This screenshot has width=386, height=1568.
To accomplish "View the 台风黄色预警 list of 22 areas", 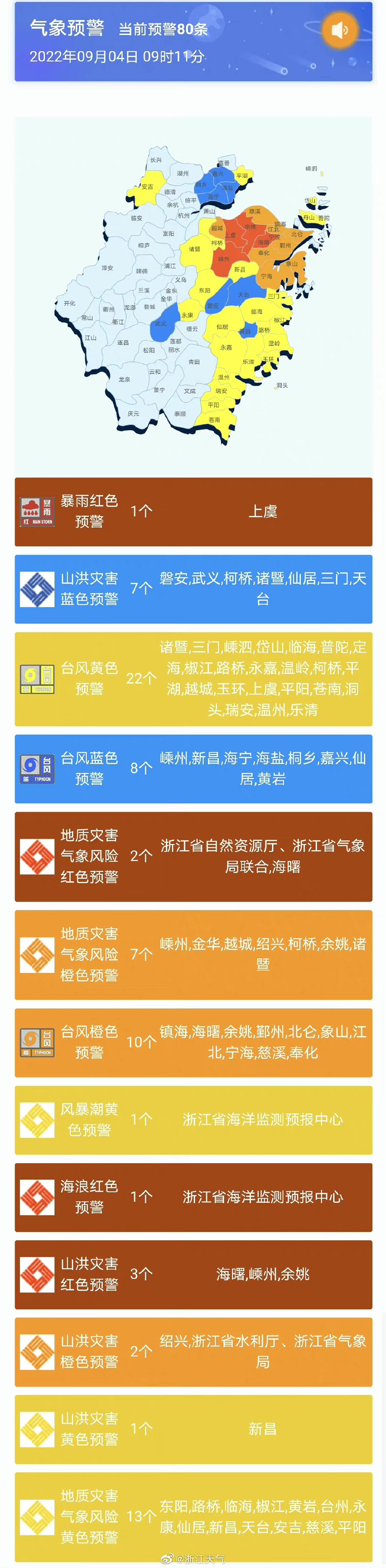I will (193, 678).
